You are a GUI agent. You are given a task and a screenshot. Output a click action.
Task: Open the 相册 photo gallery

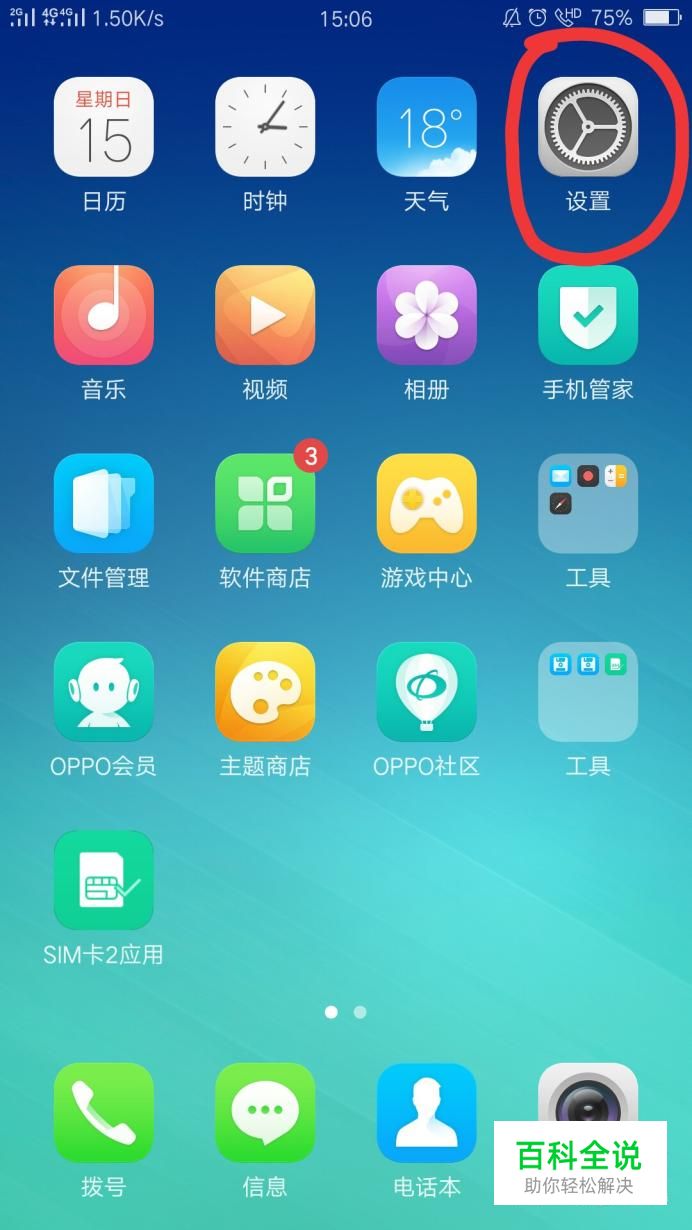(426, 315)
